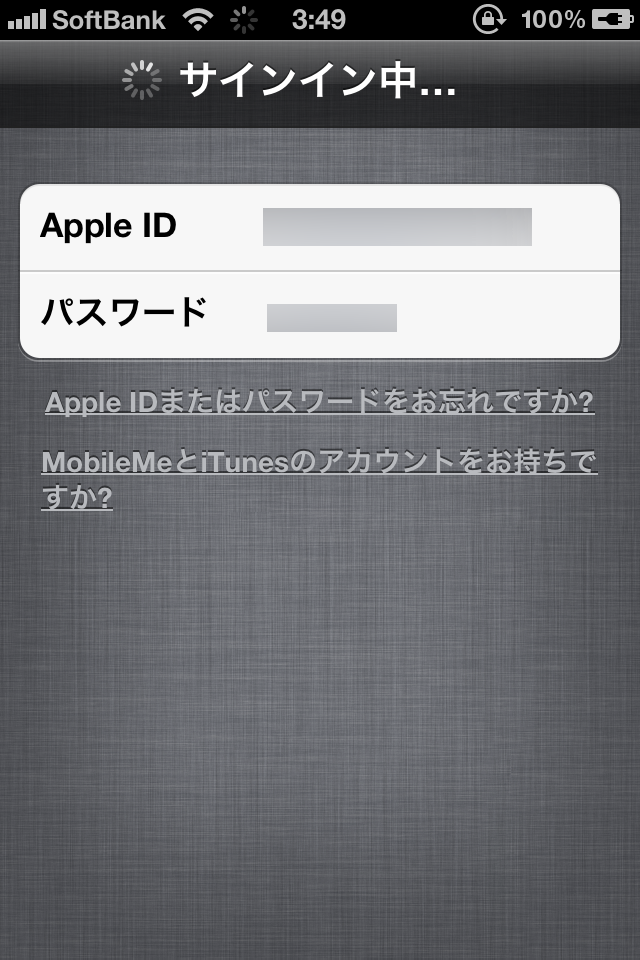This screenshot has width=640, height=960.
Task: Open Apple IDまたはパスワードをお忘れですか? link
Action: [x=320, y=402]
